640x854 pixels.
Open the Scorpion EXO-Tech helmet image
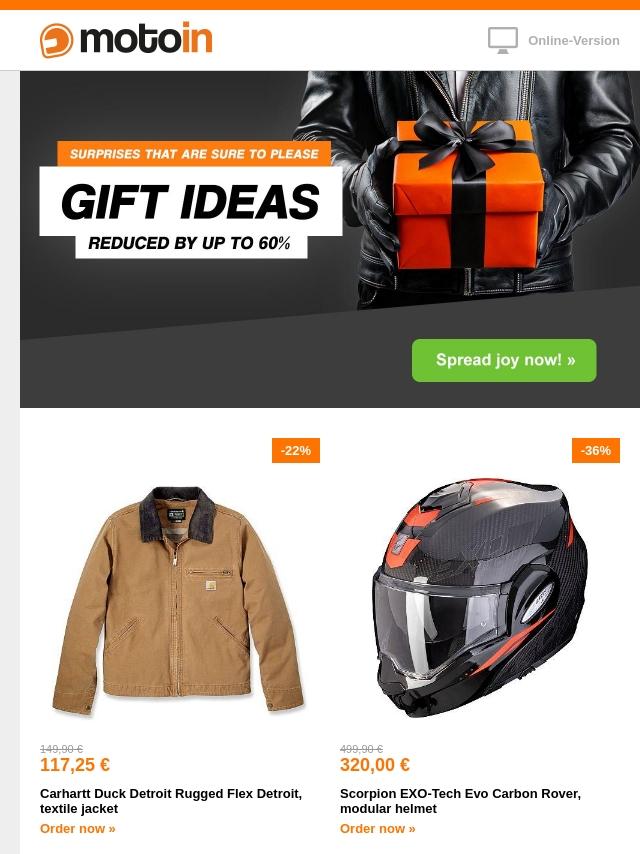pyautogui.click(x=480, y=598)
